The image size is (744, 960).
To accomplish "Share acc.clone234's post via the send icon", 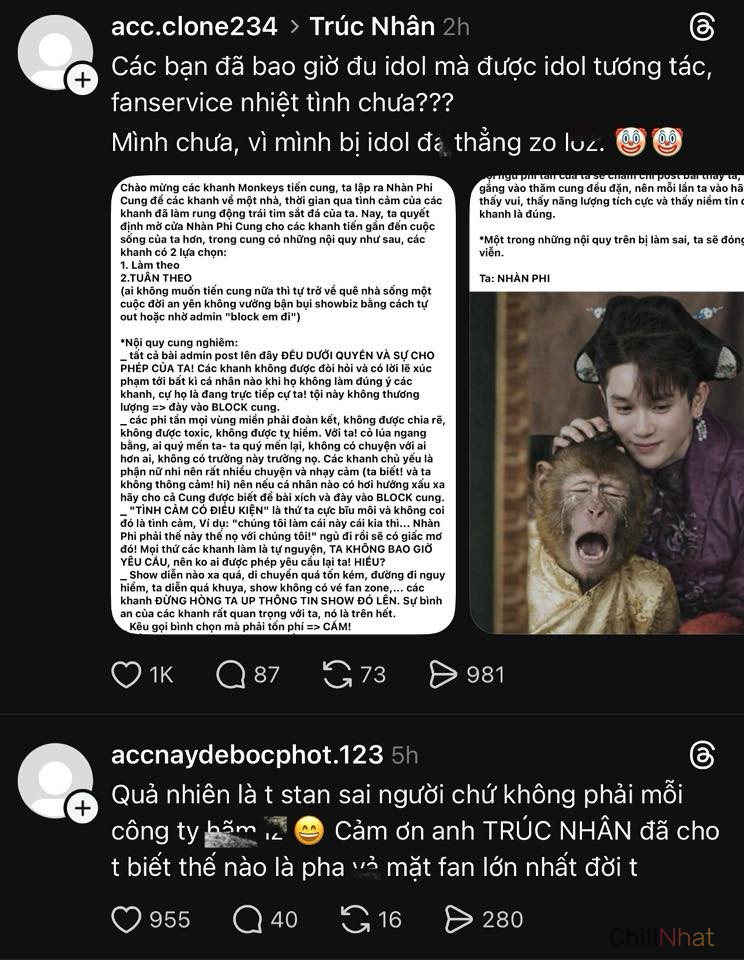I will point(446,675).
